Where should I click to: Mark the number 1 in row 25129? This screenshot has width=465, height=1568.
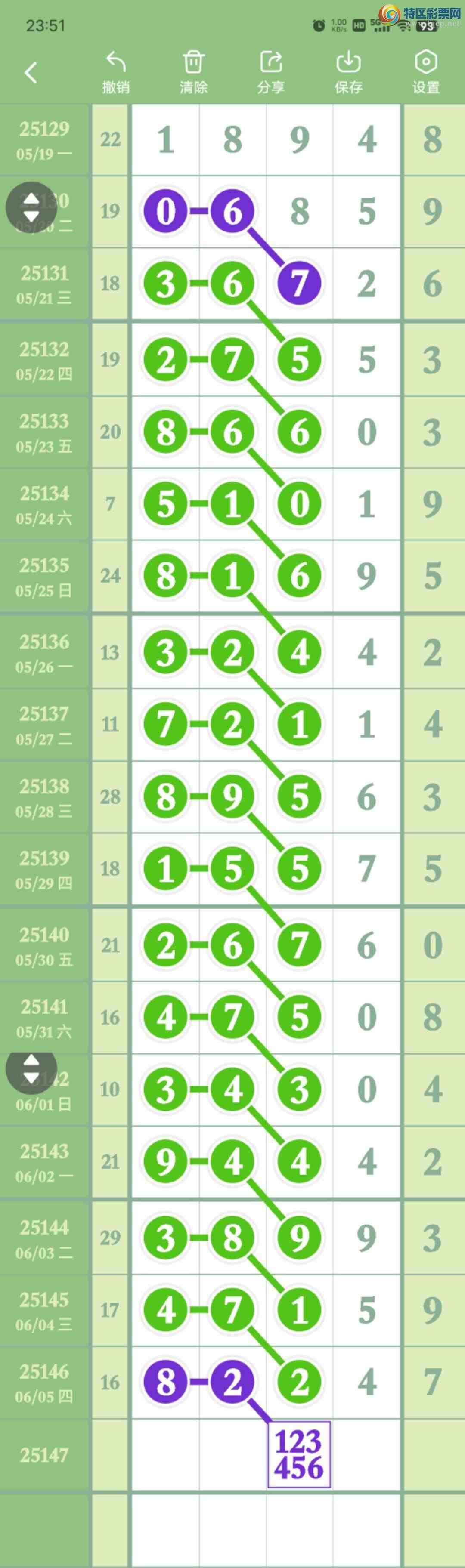point(166,139)
